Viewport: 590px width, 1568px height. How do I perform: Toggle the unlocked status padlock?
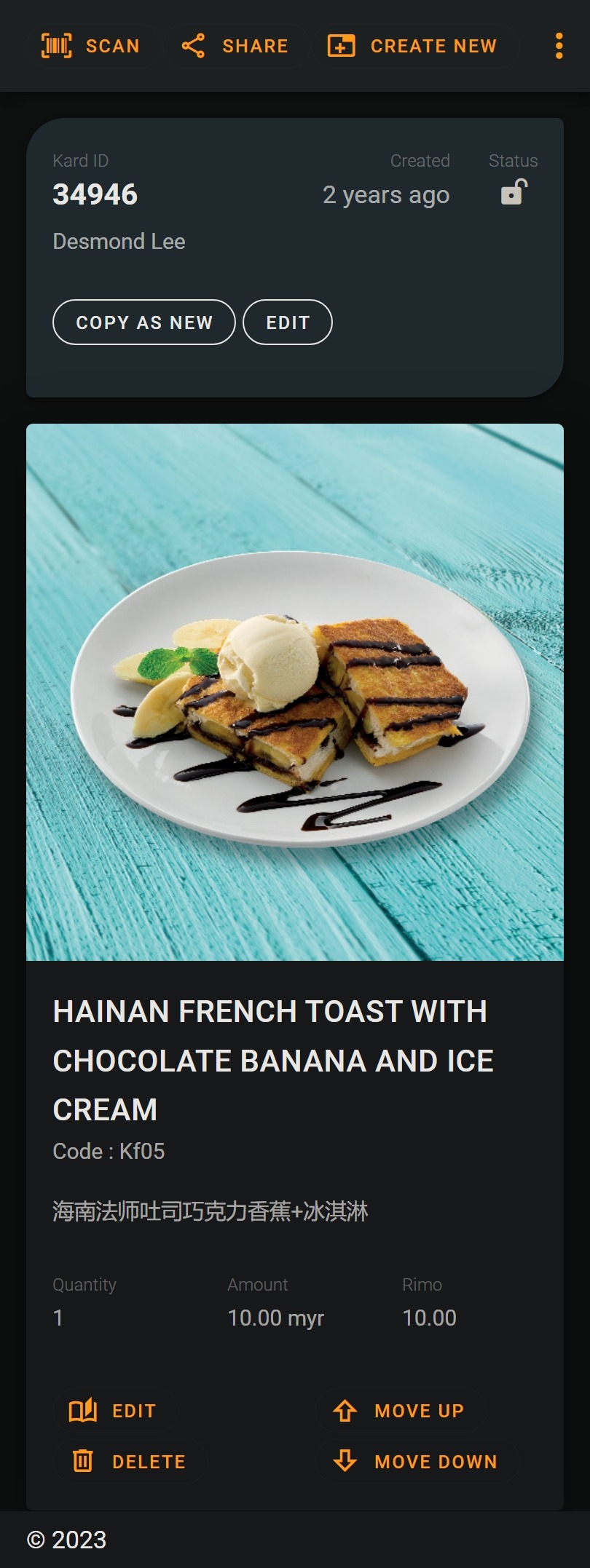click(x=514, y=193)
